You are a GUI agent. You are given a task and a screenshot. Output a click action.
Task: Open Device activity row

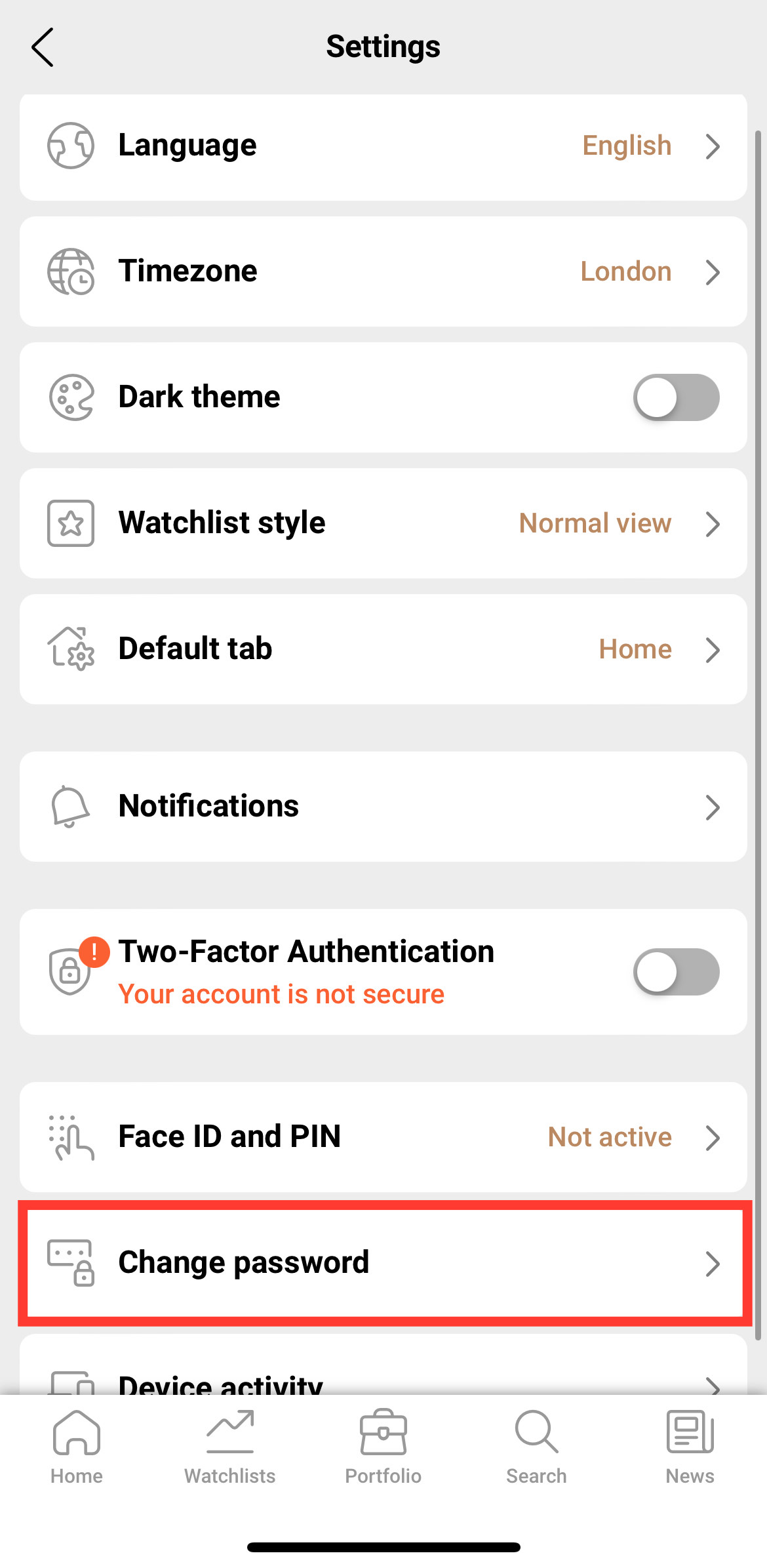[383, 1377]
